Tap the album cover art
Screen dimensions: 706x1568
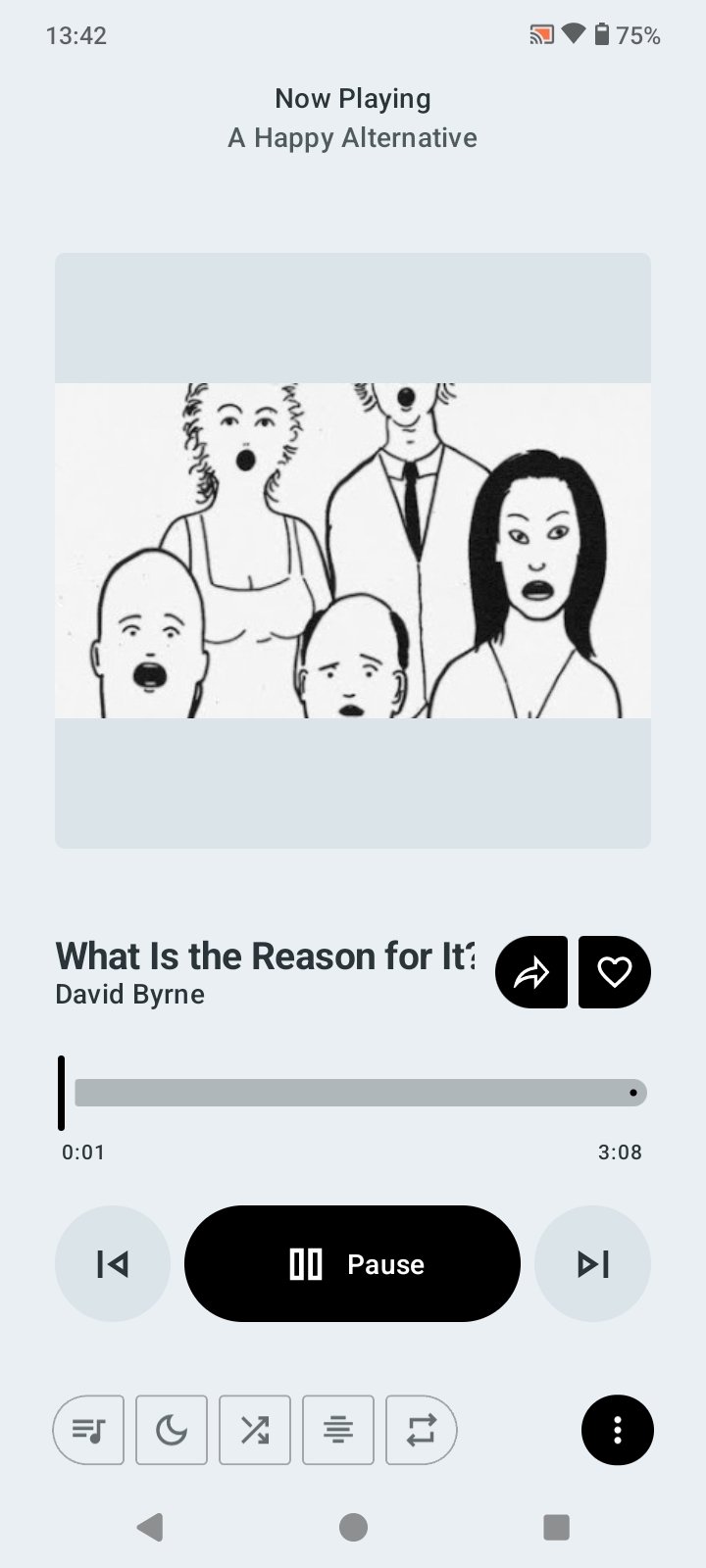(x=353, y=551)
